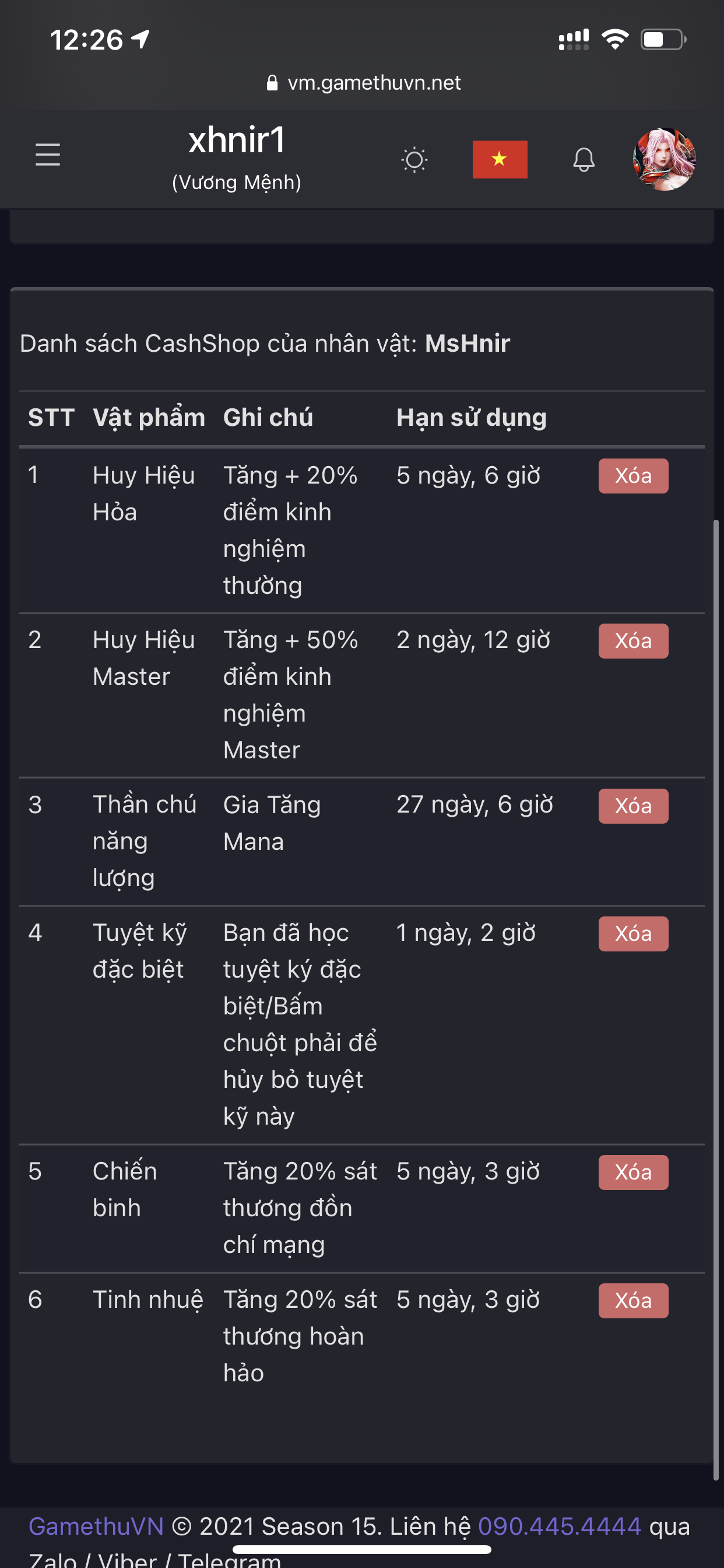Viewport: 724px width, 1568px height.
Task: Tap Xóa next to Tinh nhuệ
Action: coord(632,1301)
